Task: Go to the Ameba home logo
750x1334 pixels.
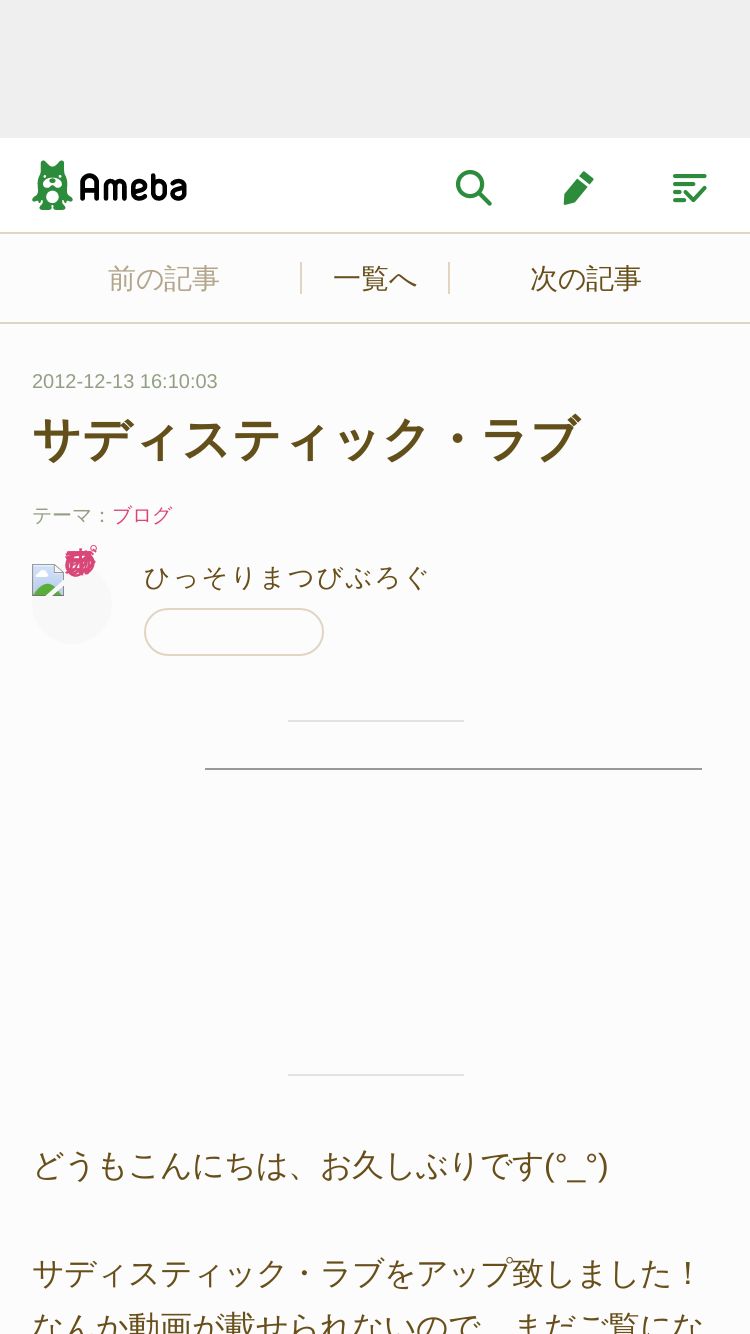Action: (x=110, y=185)
